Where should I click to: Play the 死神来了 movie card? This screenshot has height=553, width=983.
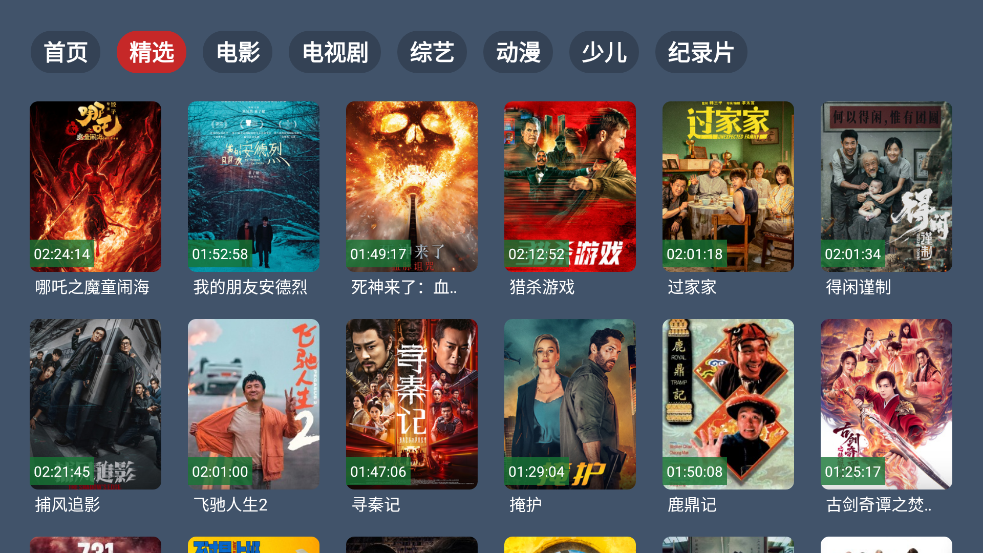[411, 186]
